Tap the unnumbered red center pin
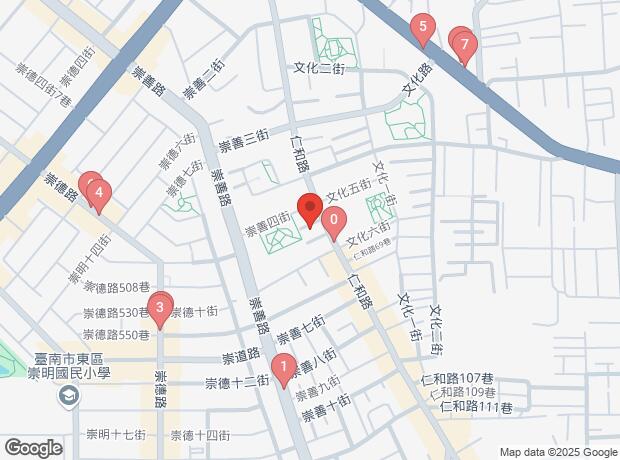The height and width of the screenshot is (460, 620). (x=309, y=209)
